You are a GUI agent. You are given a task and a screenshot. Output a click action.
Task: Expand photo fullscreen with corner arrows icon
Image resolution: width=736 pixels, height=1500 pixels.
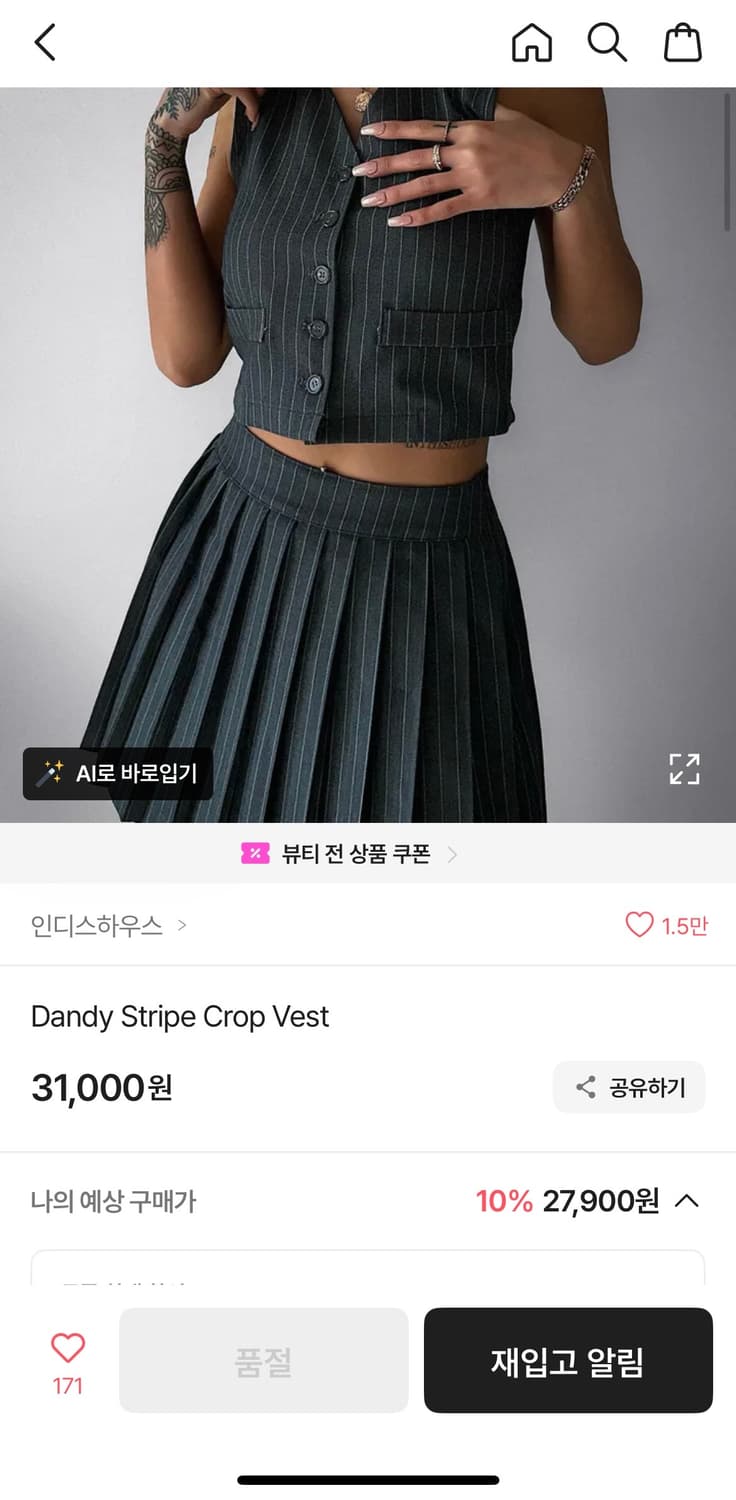point(684,769)
